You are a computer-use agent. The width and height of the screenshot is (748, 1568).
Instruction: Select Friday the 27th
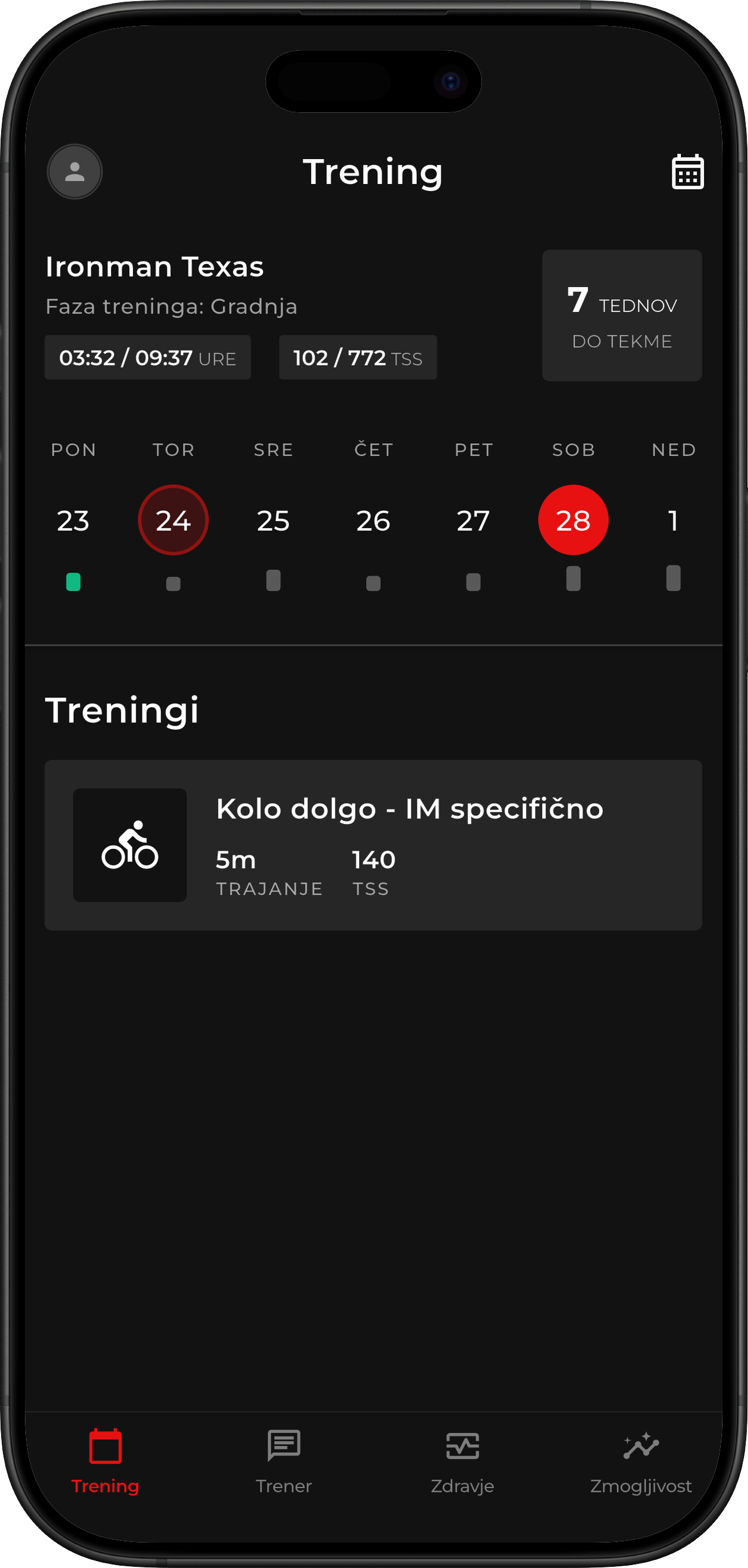pyautogui.click(x=473, y=520)
